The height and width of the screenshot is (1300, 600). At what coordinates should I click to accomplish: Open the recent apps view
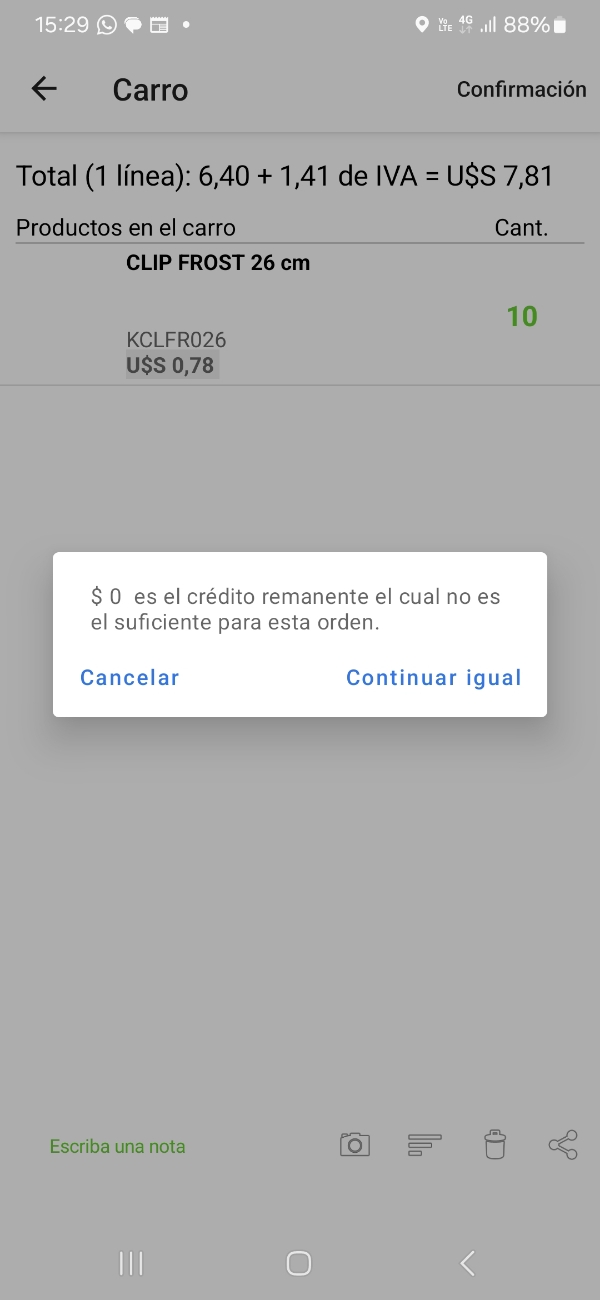(x=131, y=1263)
